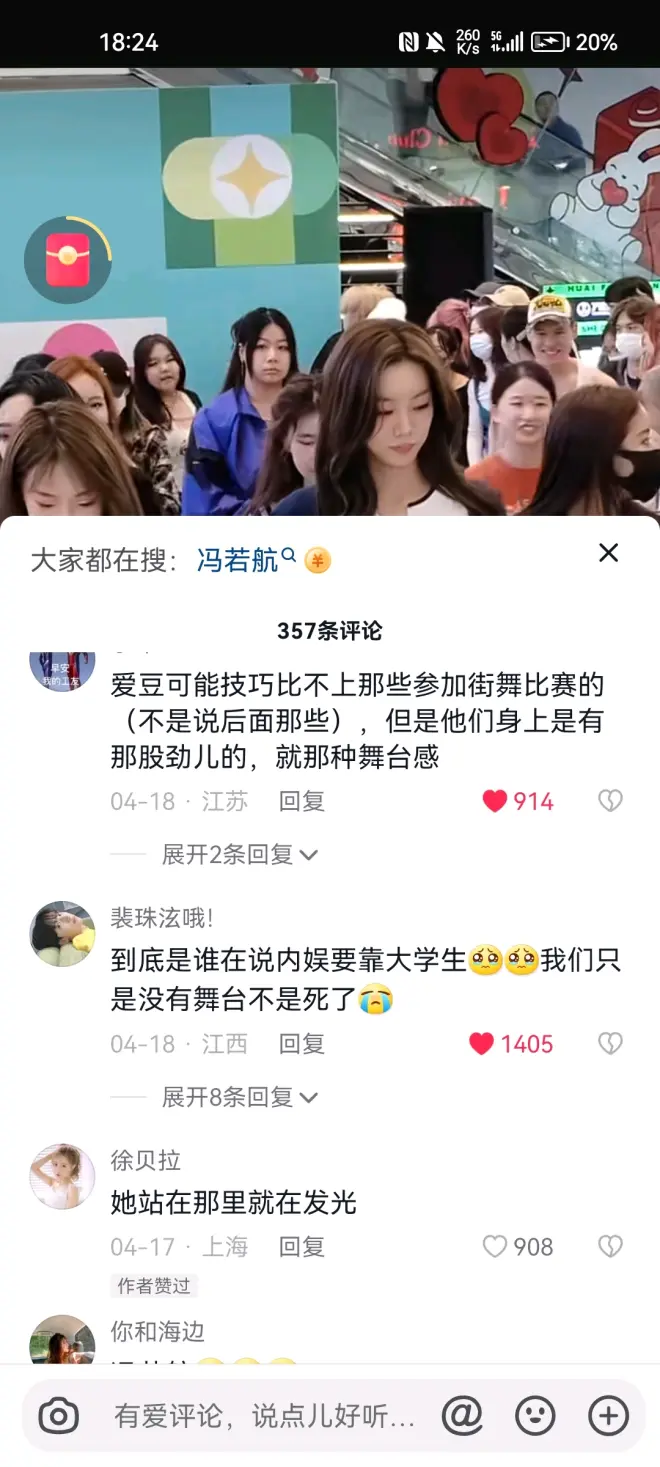The image size is (660, 1467).
Task: Tap the red envelope reward icon
Action: (67, 261)
